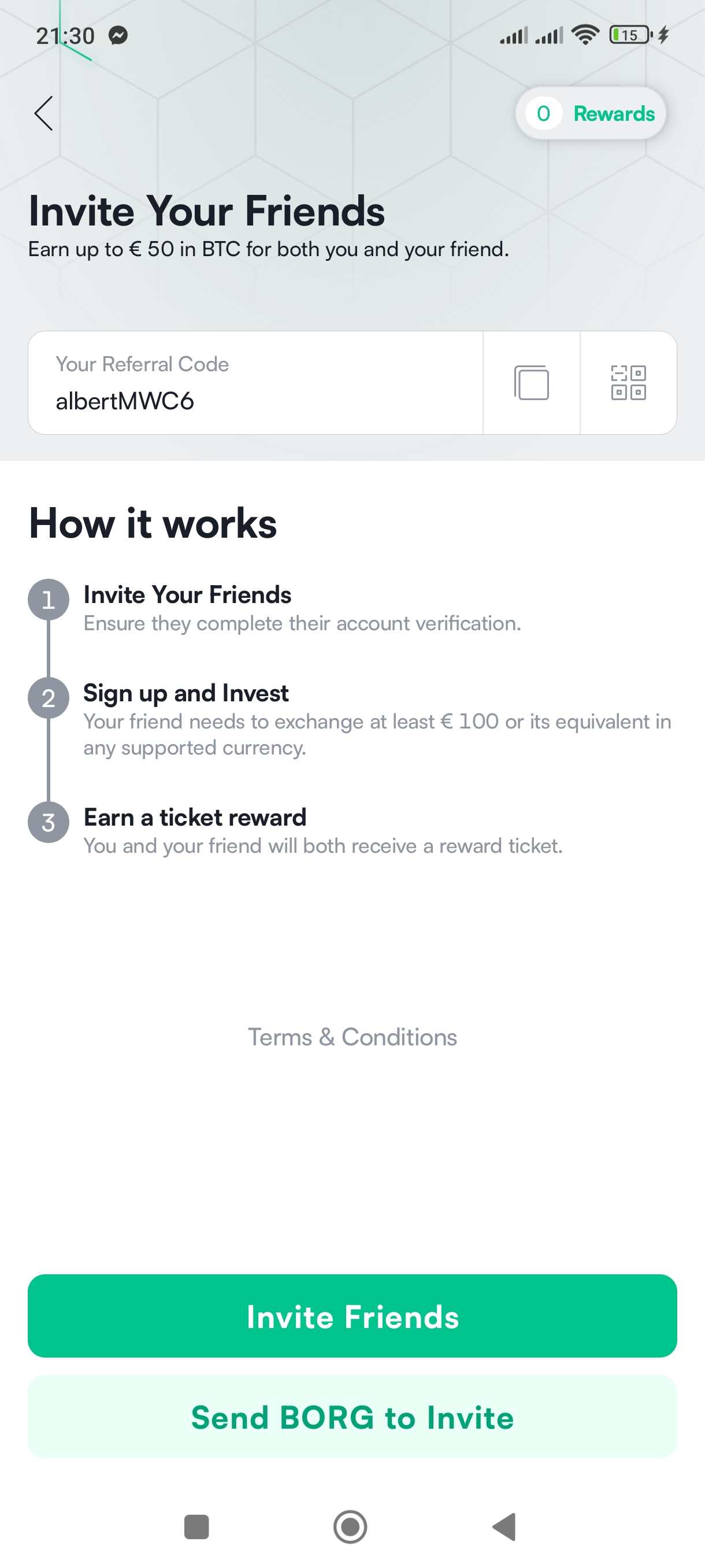Open Terms & Conditions
The width and height of the screenshot is (705, 1568).
(x=352, y=1037)
